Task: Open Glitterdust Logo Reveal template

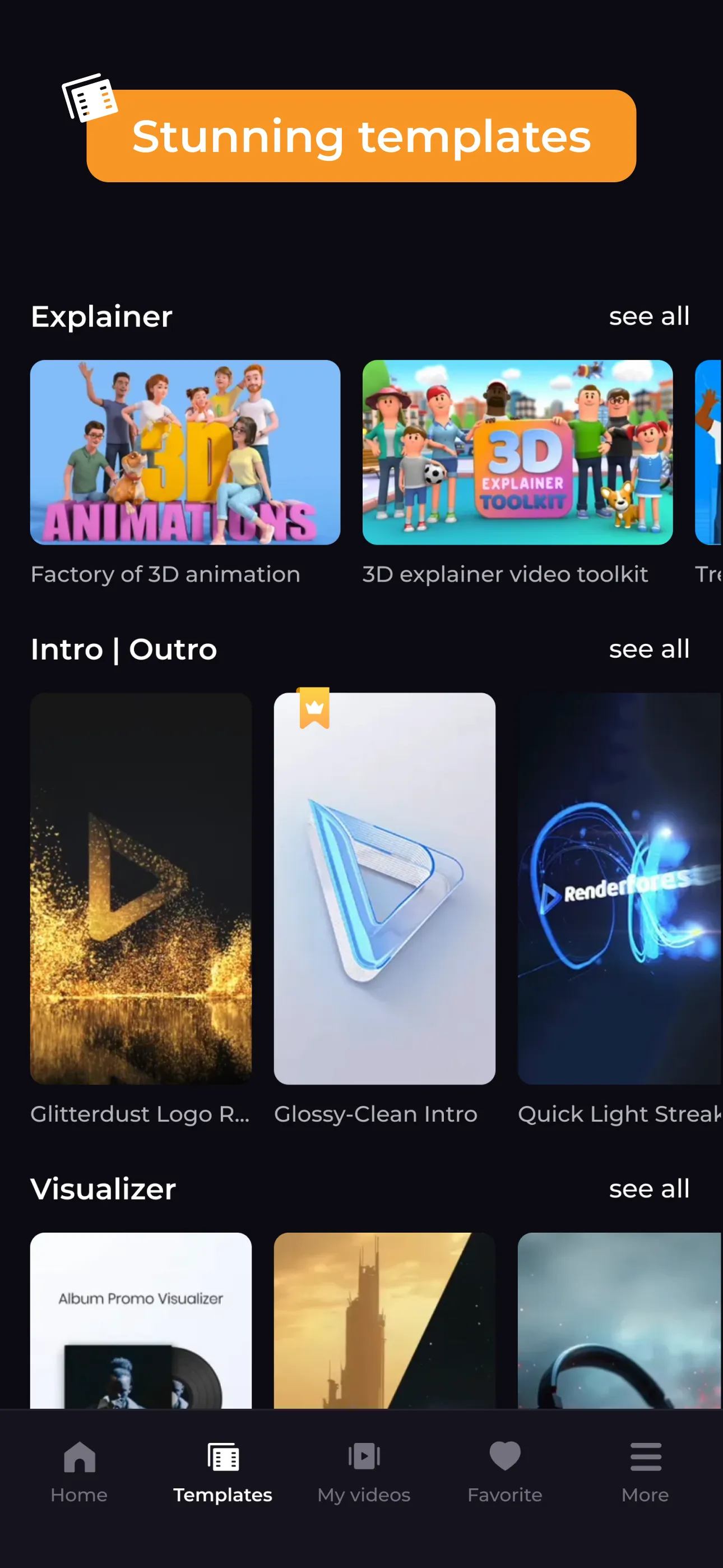Action: [x=141, y=888]
